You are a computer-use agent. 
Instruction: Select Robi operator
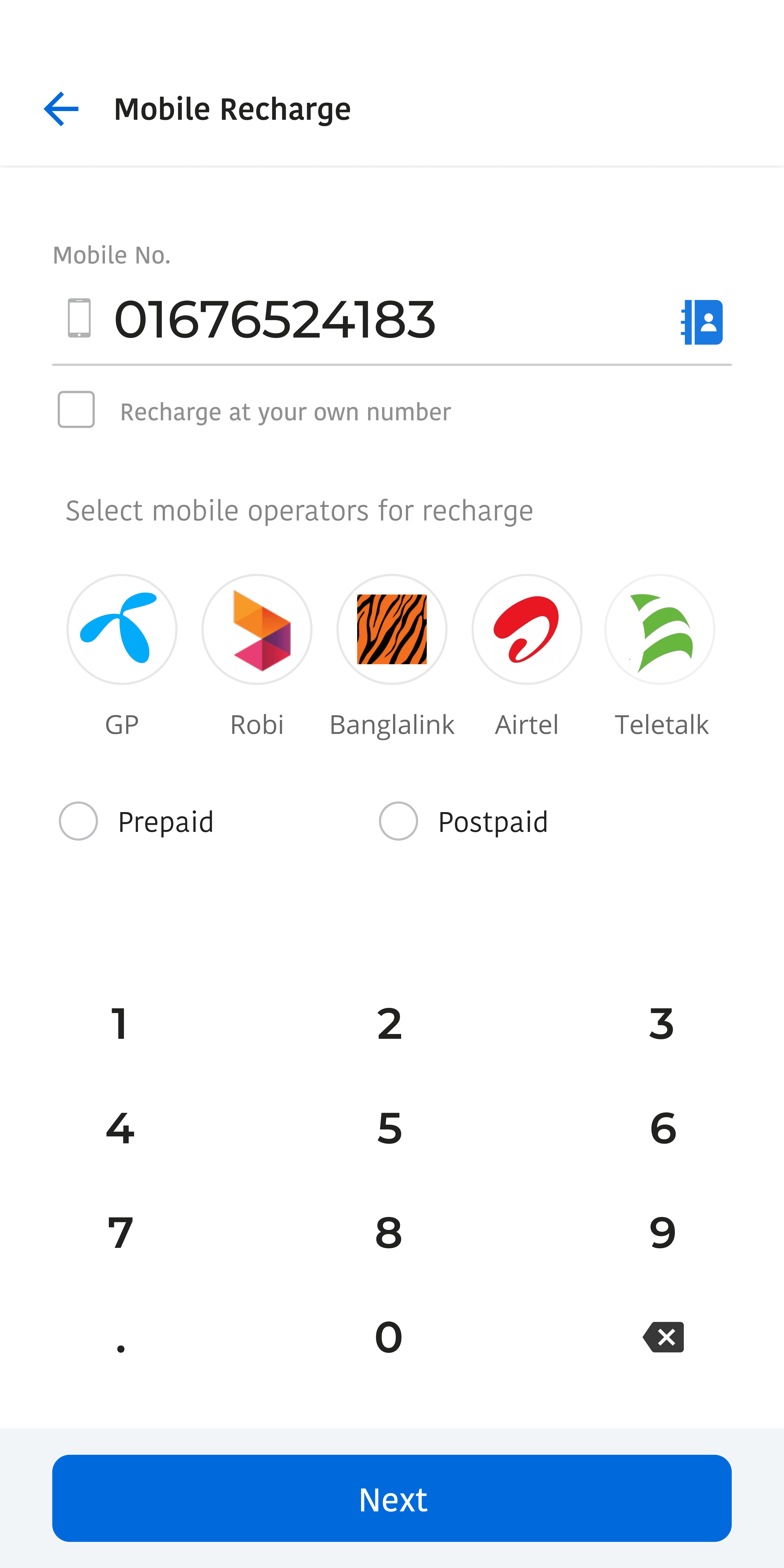pyautogui.click(x=257, y=629)
